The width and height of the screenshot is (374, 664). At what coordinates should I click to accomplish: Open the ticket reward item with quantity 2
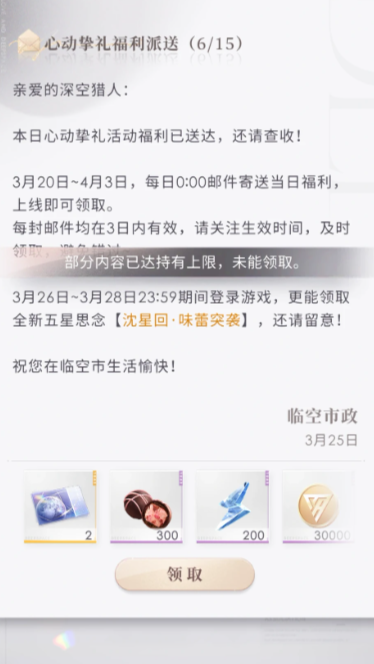(x=60, y=506)
